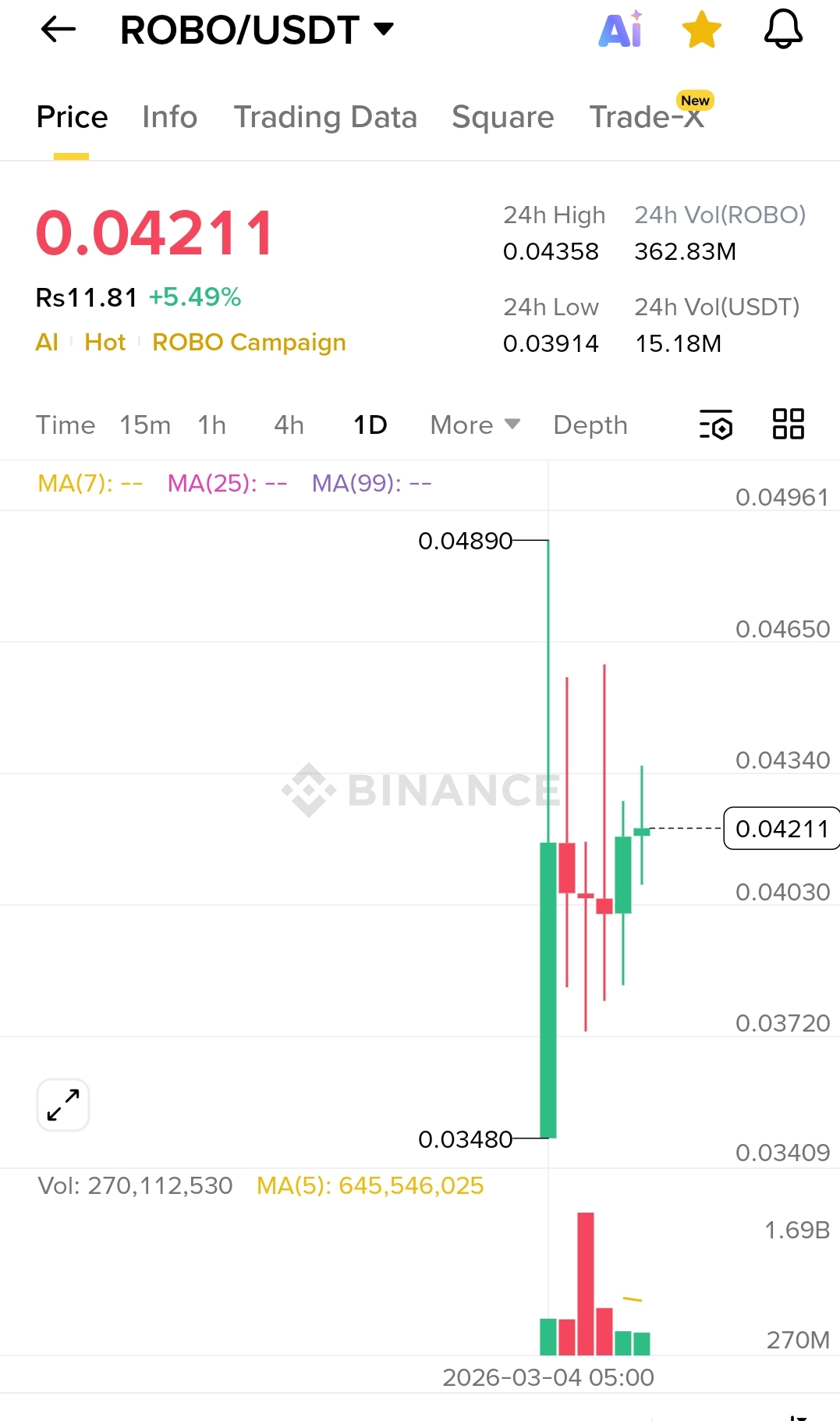Select the 15m interval
This screenshot has width=840, height=1421.
tap(145, 425)
